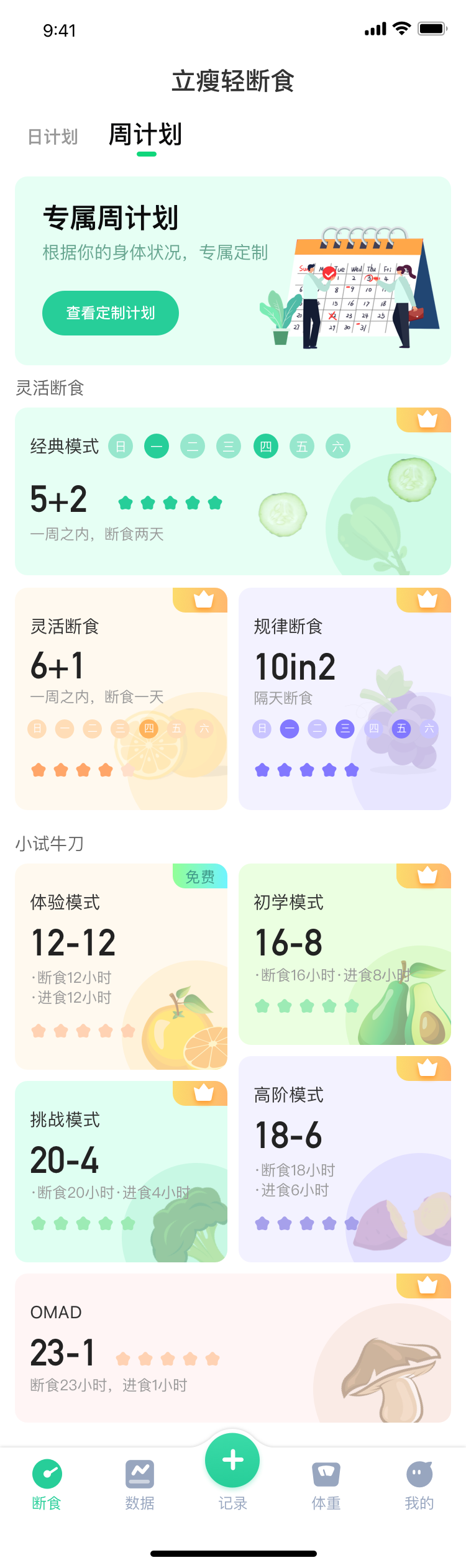Open the 体重 tab
This screenshot has height=1568, width=466.
click(326, 1485)
